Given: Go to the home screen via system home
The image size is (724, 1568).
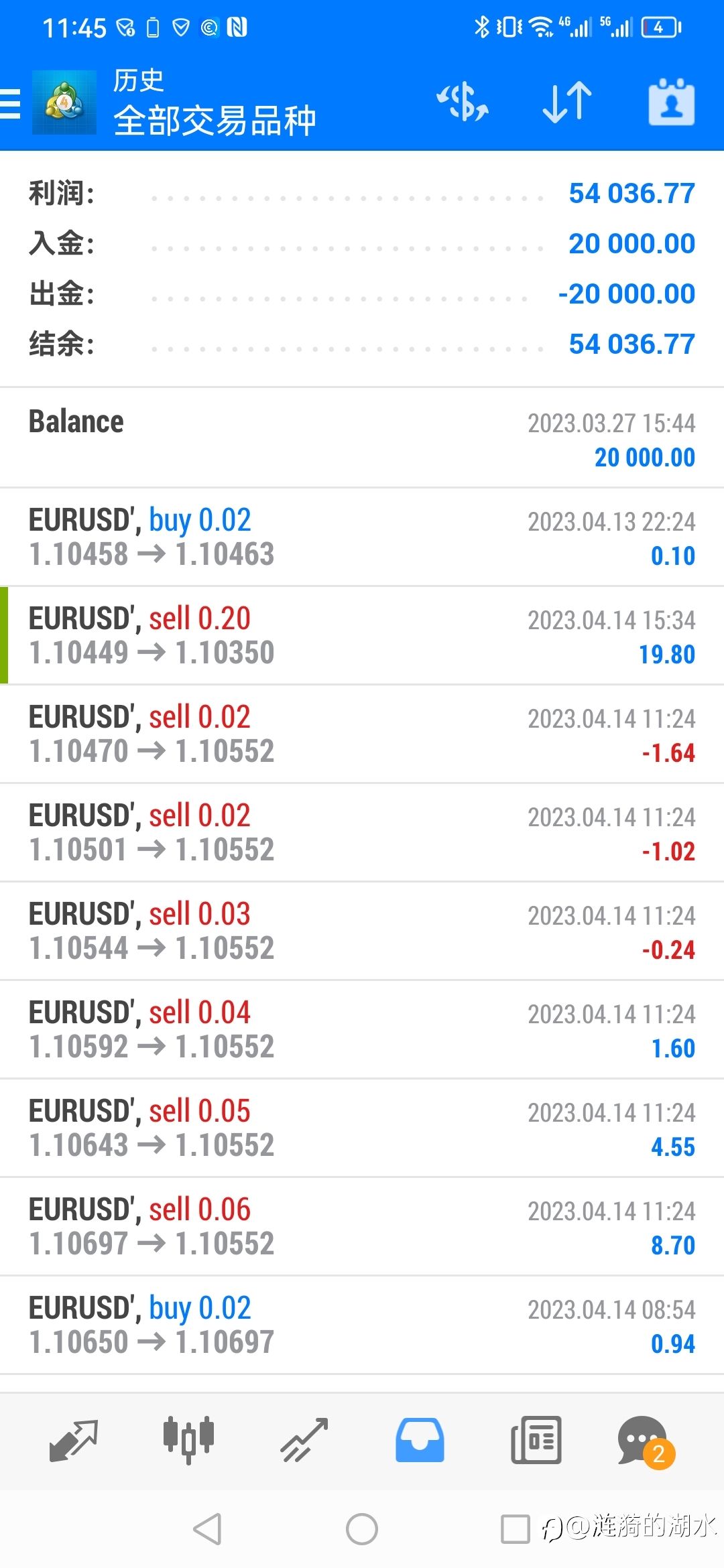Looking at the screenshot, I should (x=362, y=1529).
